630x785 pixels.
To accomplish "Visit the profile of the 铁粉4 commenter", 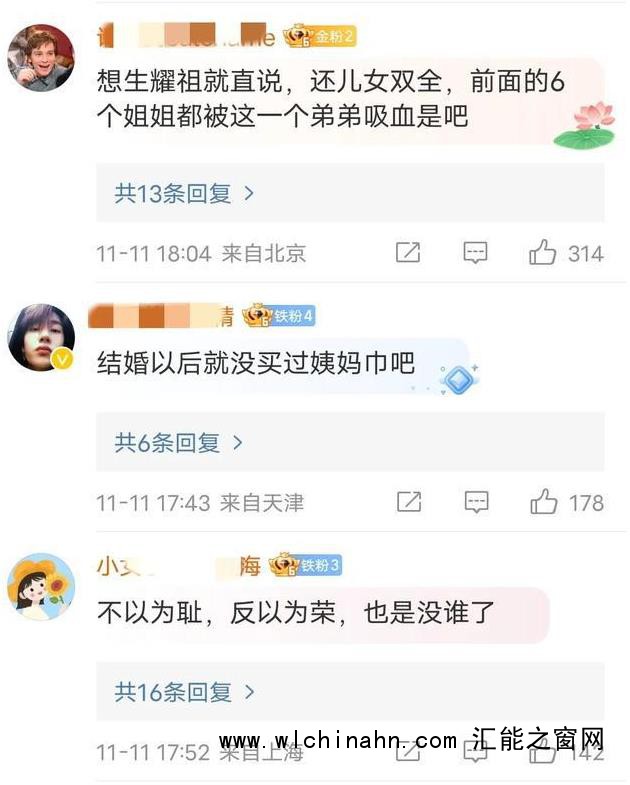I will pyautogui.click(x=41, y=338).
